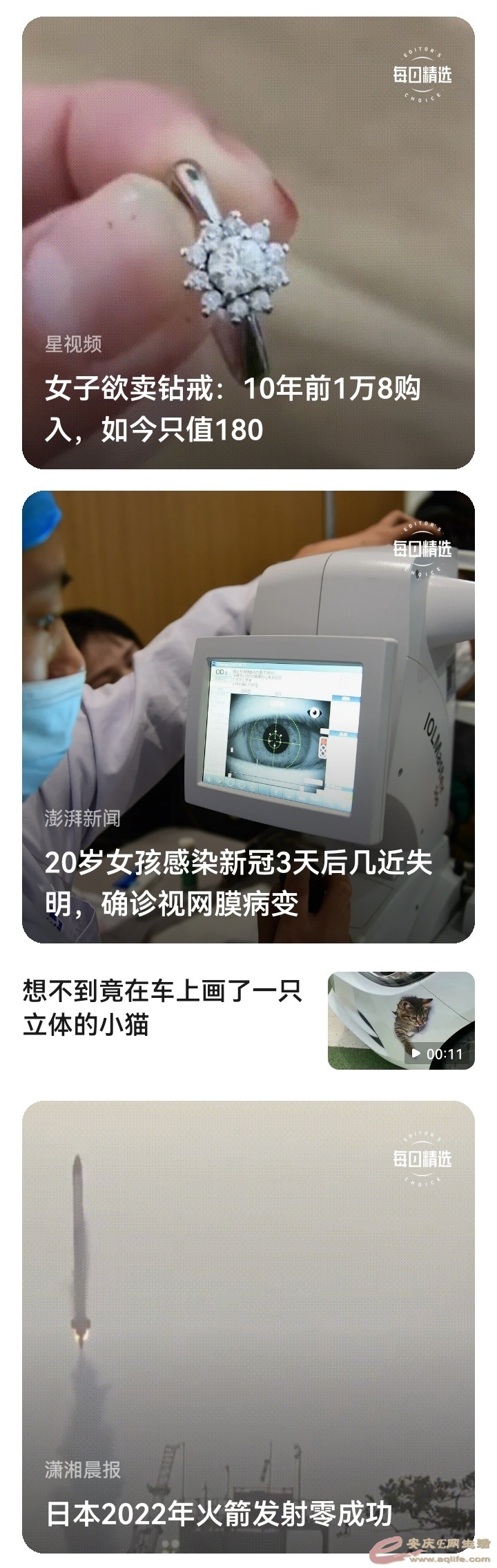Viewport: 497px width, 1568px height.
Task: Open the diamond ring story from 星视频
Action: (x=232, y=409)
